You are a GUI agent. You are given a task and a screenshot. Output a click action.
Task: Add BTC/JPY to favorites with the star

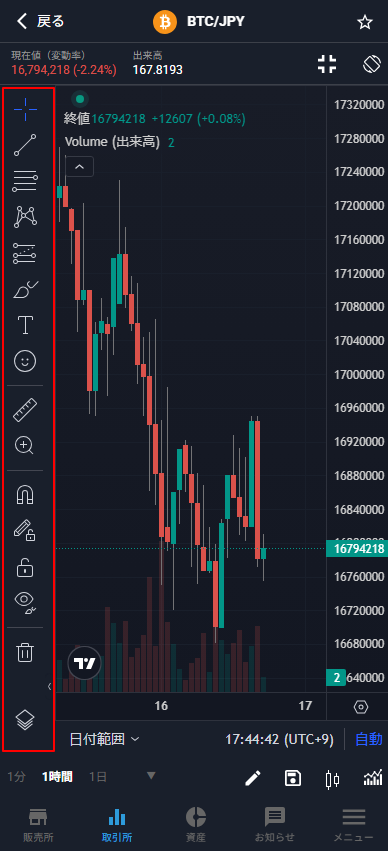tap(365, 22)
